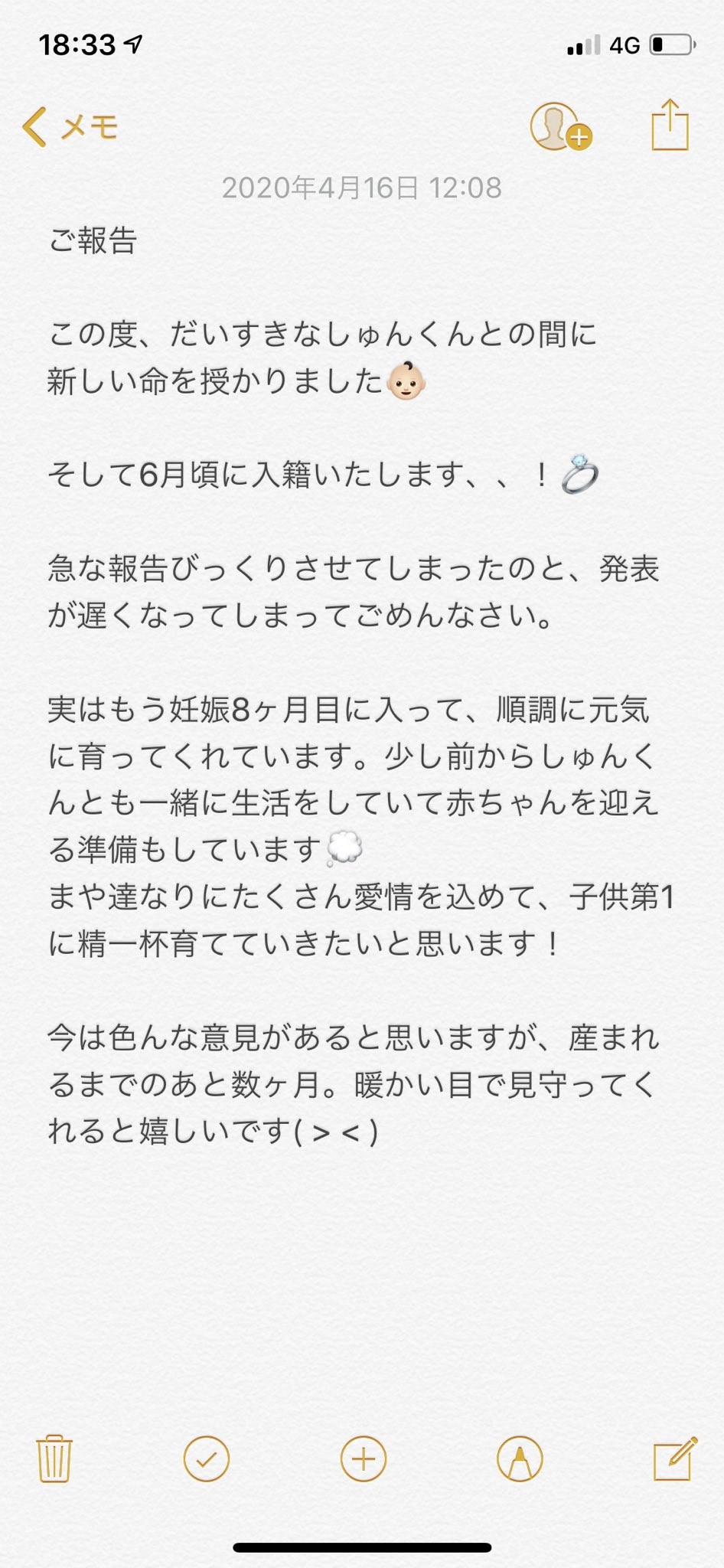Delete this note with the trash icon
The image size is (724, 1568).
(54, 1459)
